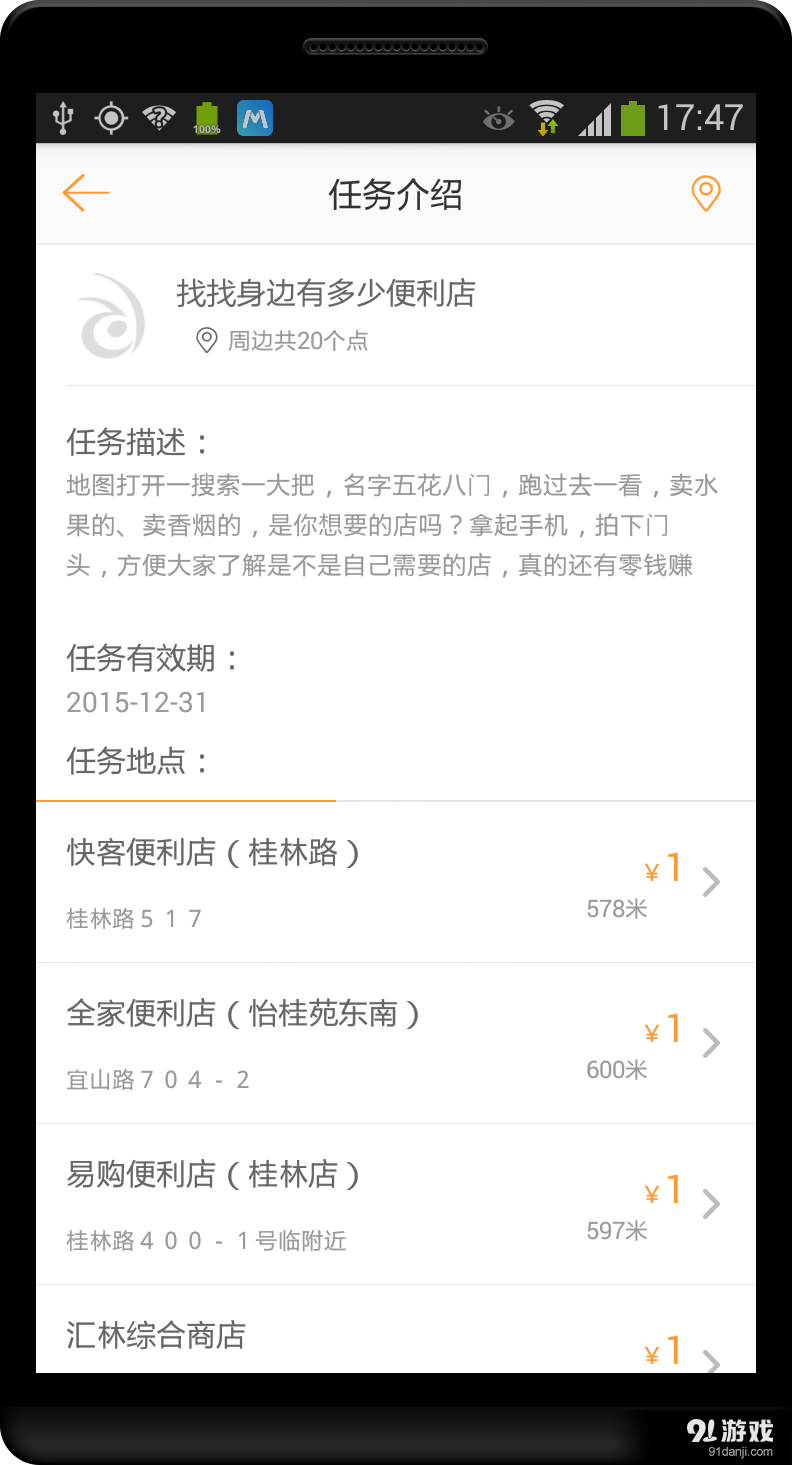This screenshot has height=1465, width=792.
Task: Open the map pin icon in the top bar
Action: (706, 192)
